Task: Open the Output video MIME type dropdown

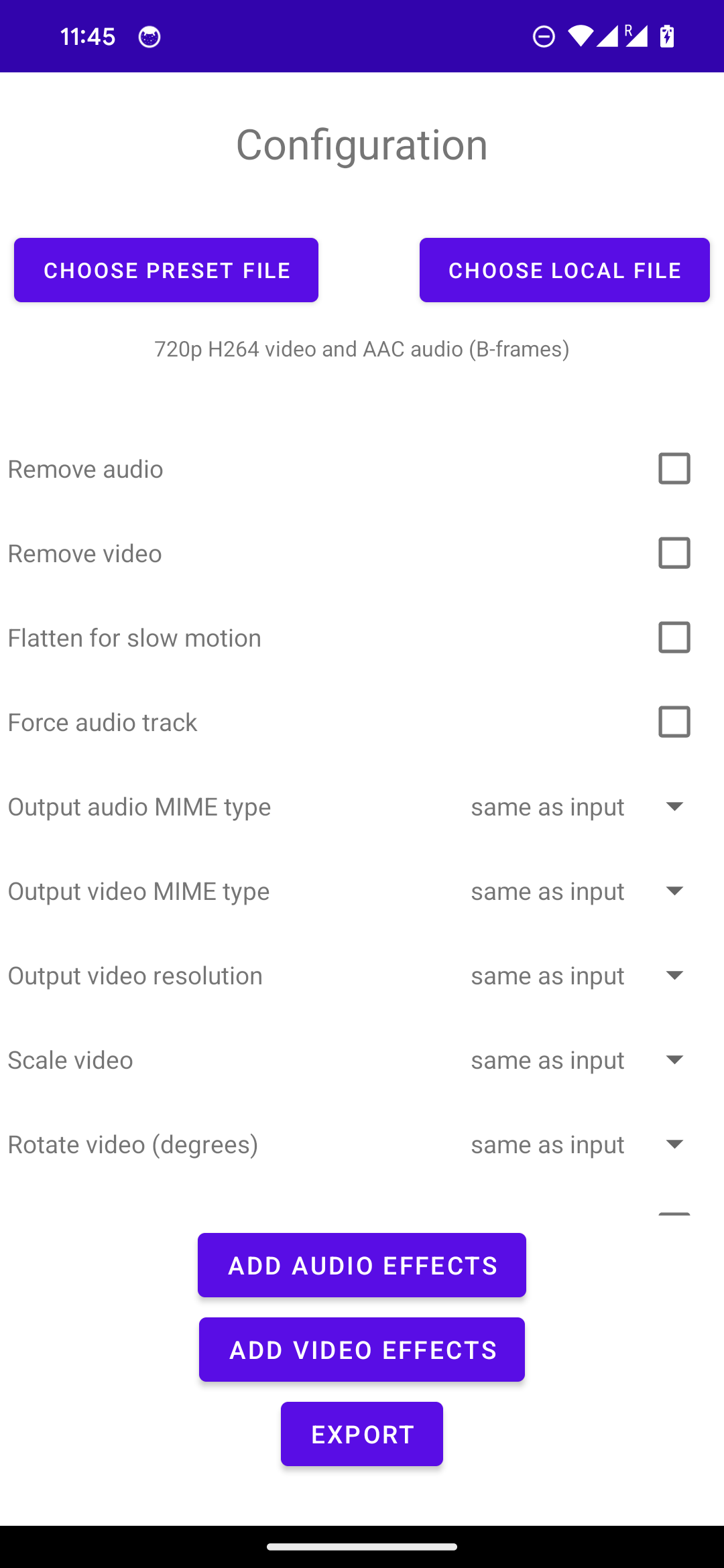Action: click(x=675, y=891)
